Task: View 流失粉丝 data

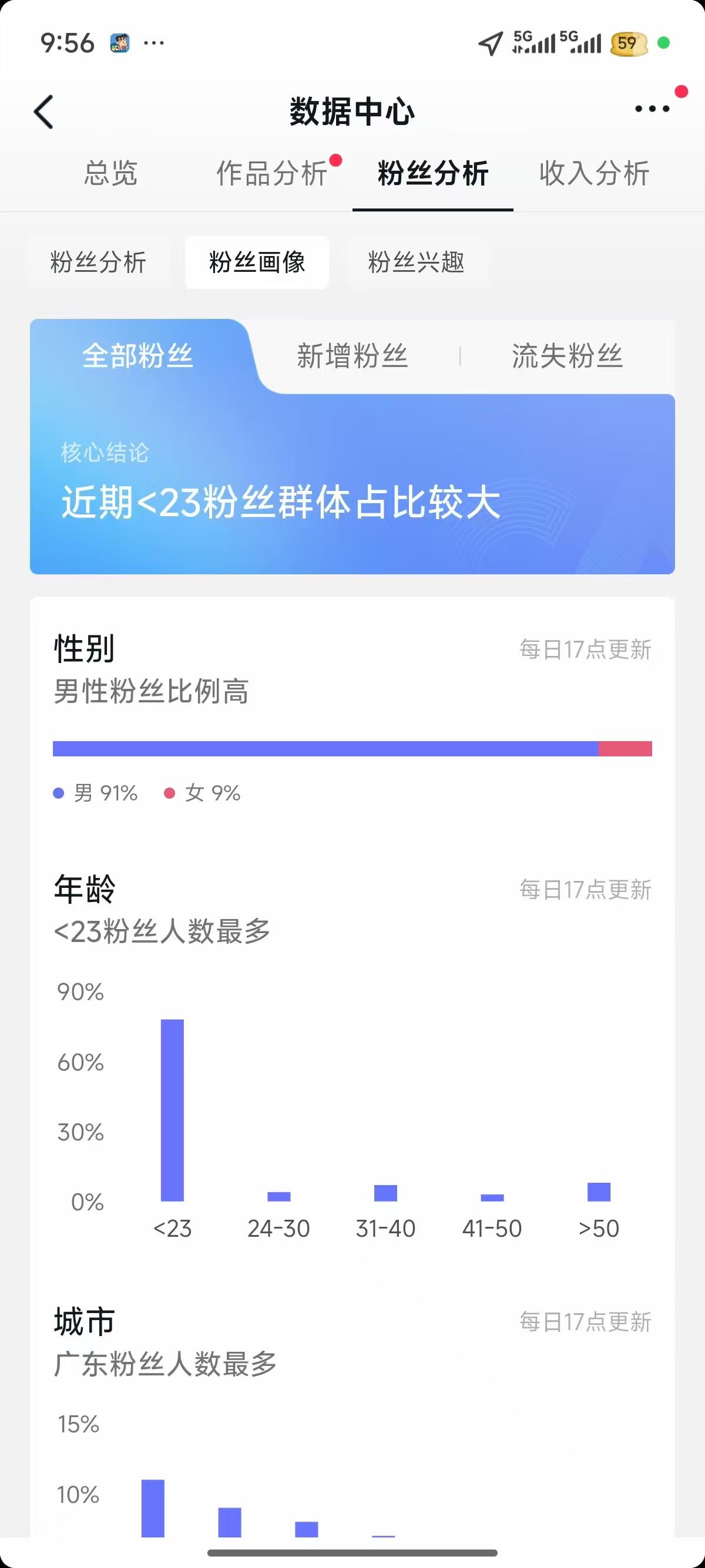Action: (x=567, y=356)
